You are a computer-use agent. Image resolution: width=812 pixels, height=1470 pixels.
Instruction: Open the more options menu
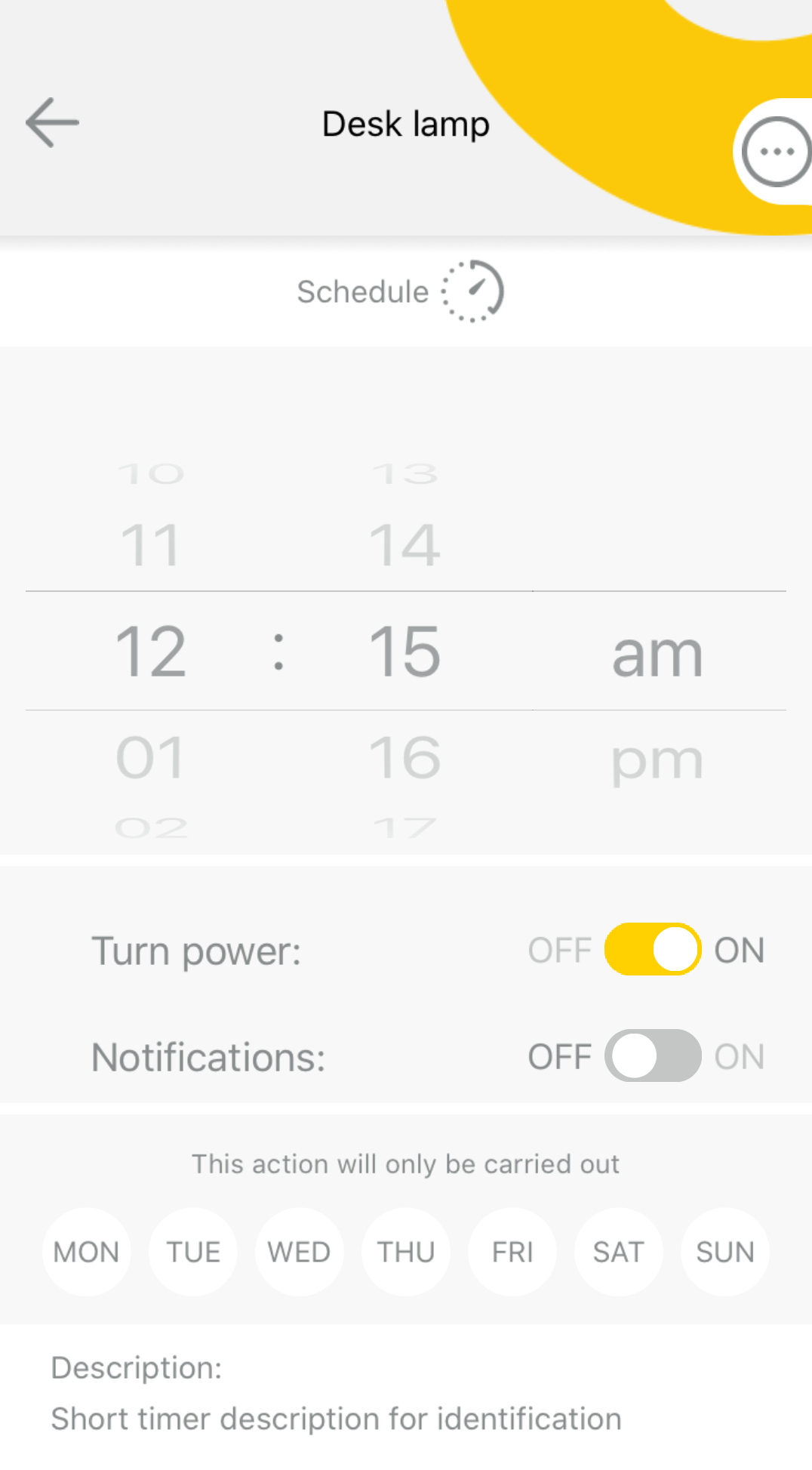click(x=776, y=151)
